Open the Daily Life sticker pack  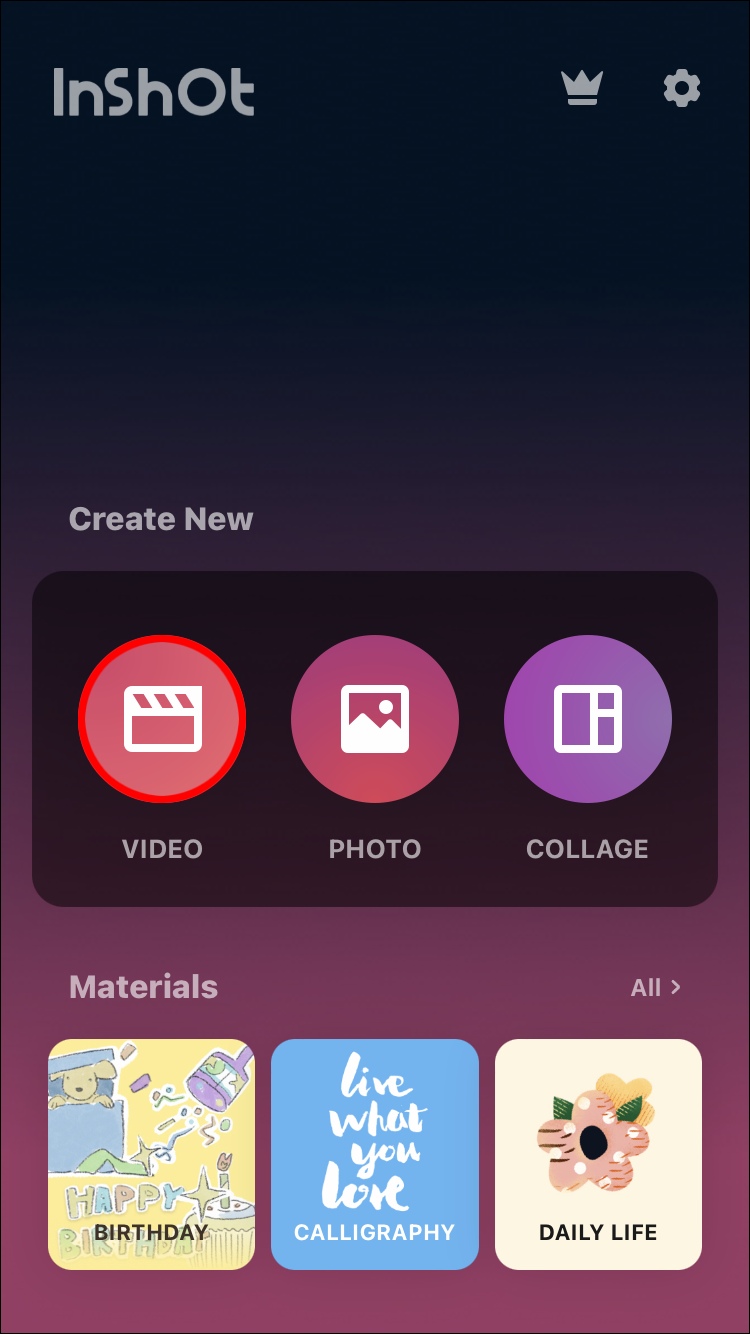coord(598,1154)
